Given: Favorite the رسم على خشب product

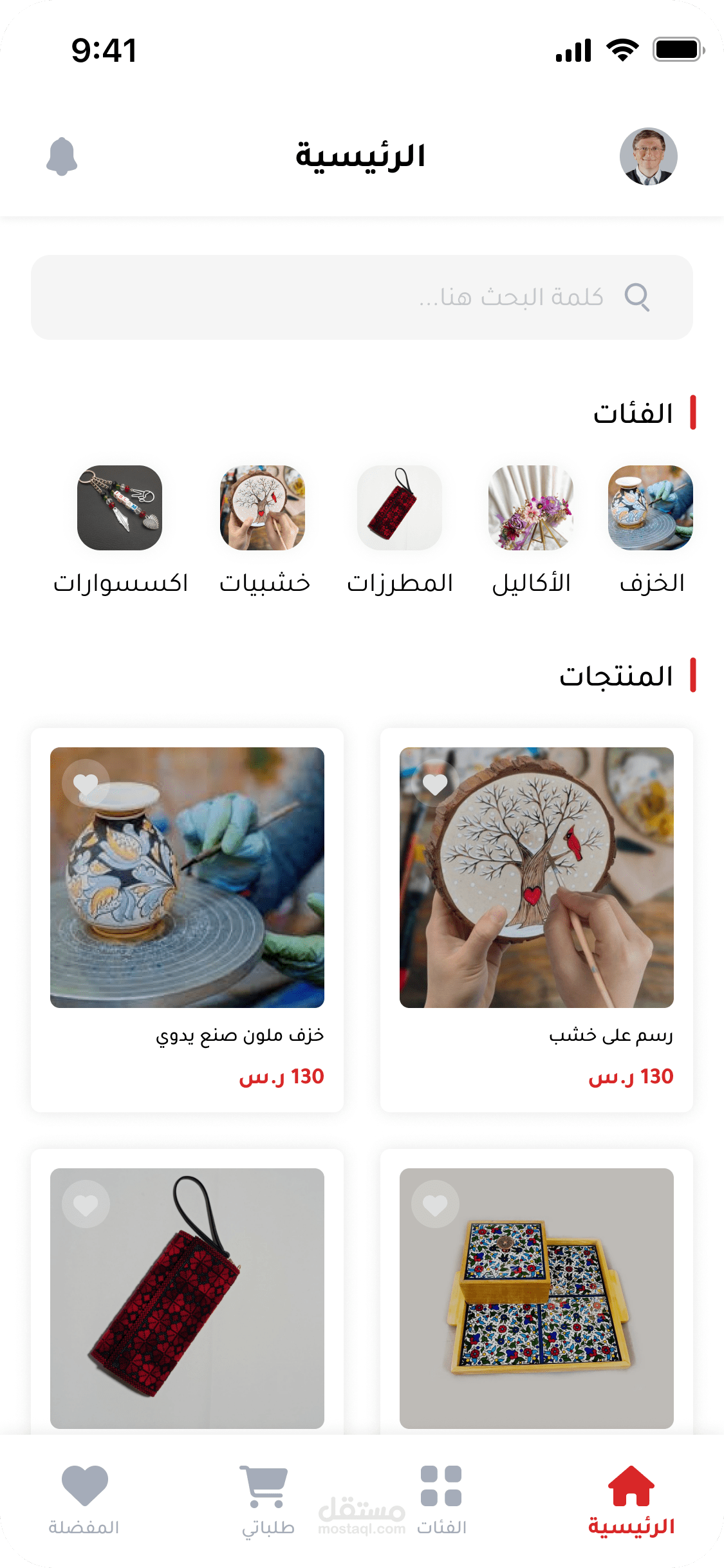Looking at the screenshot, I should click(435, 784).
